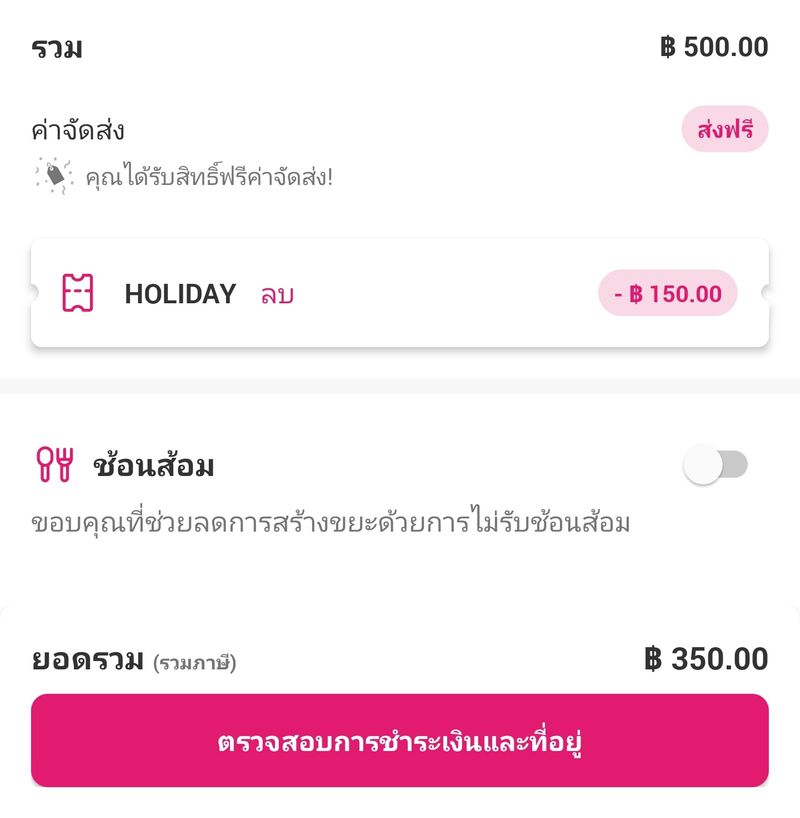This screenshot has width=800, height=818.
Task: Open the delivery fee row details
Action: 400,130
